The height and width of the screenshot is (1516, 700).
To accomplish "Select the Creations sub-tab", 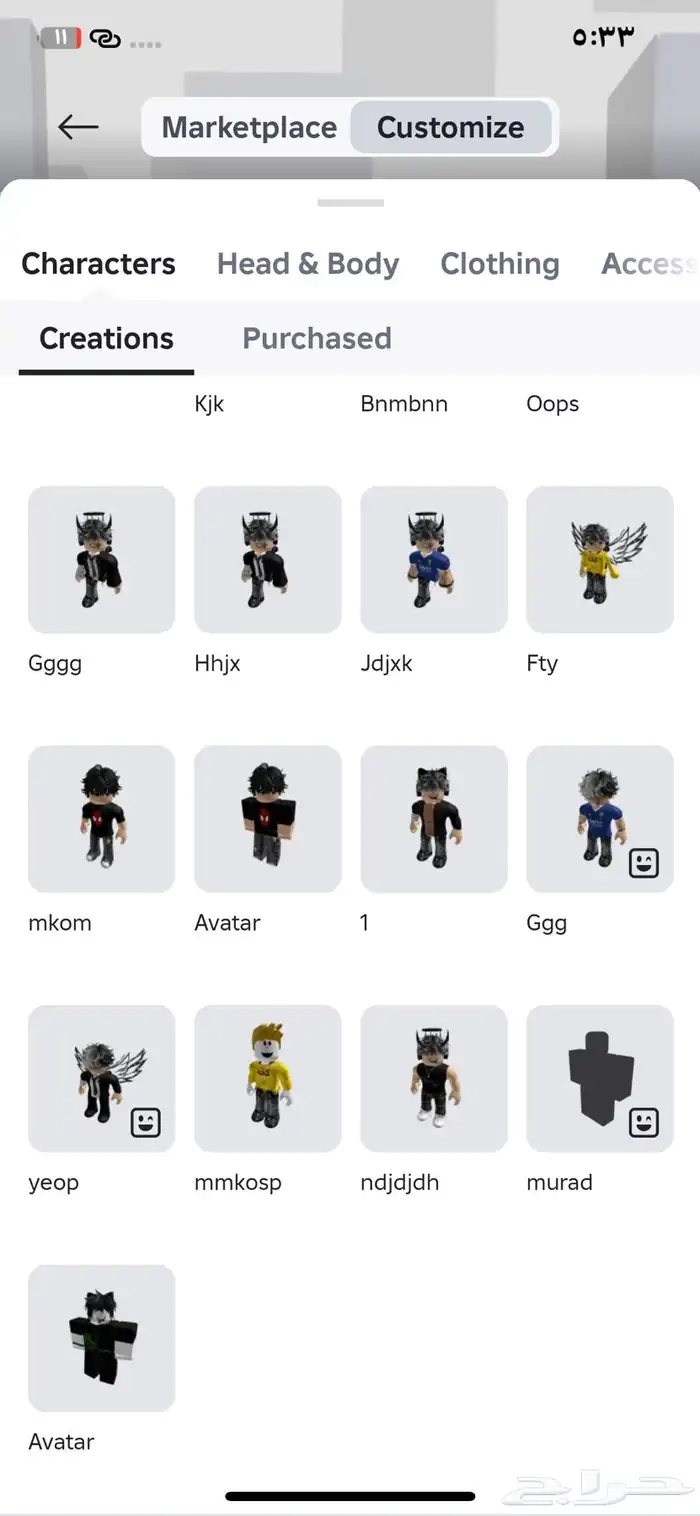I will [x=106, y=339].
